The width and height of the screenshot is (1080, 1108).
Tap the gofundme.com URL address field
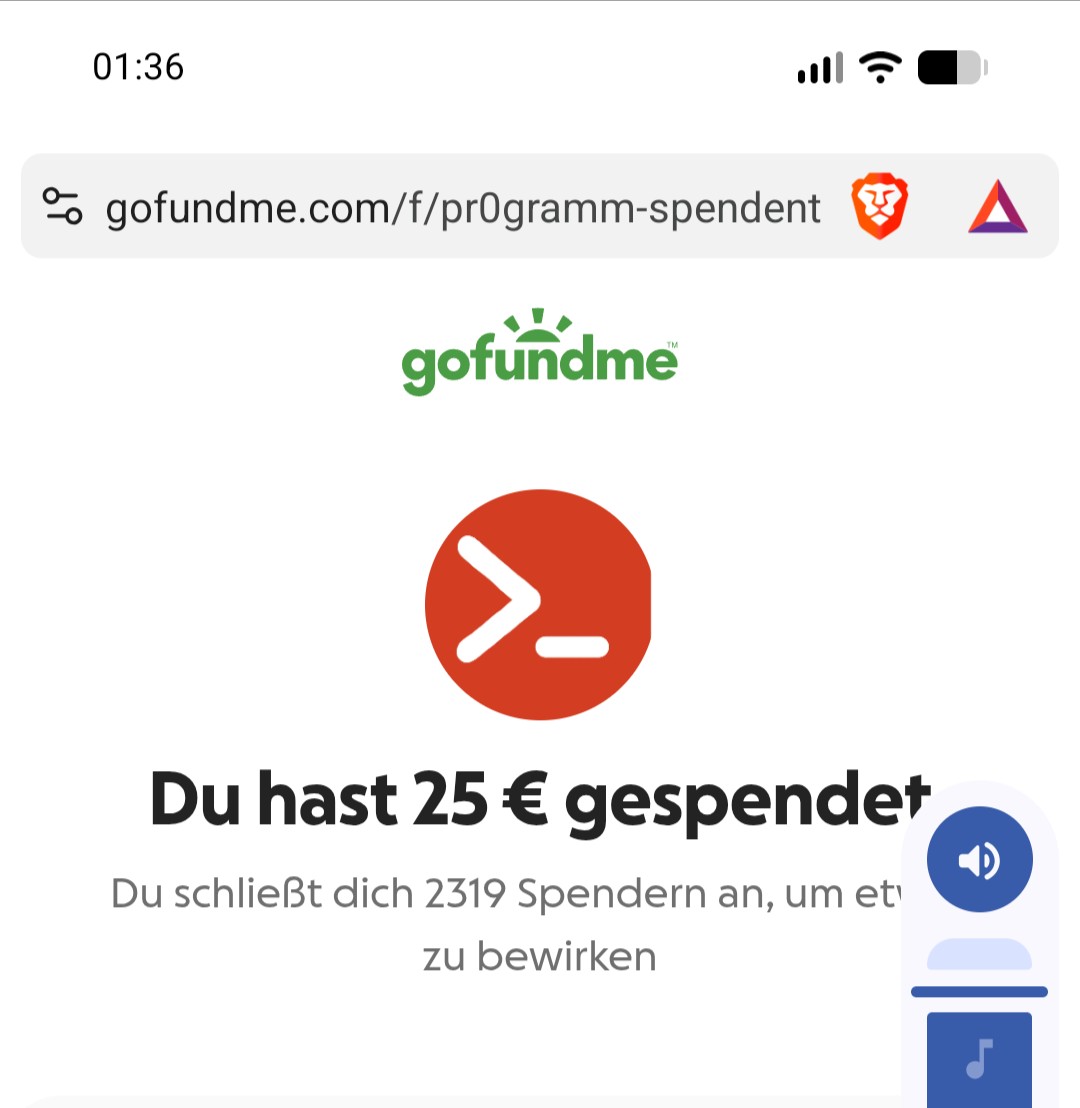(463, 208)
